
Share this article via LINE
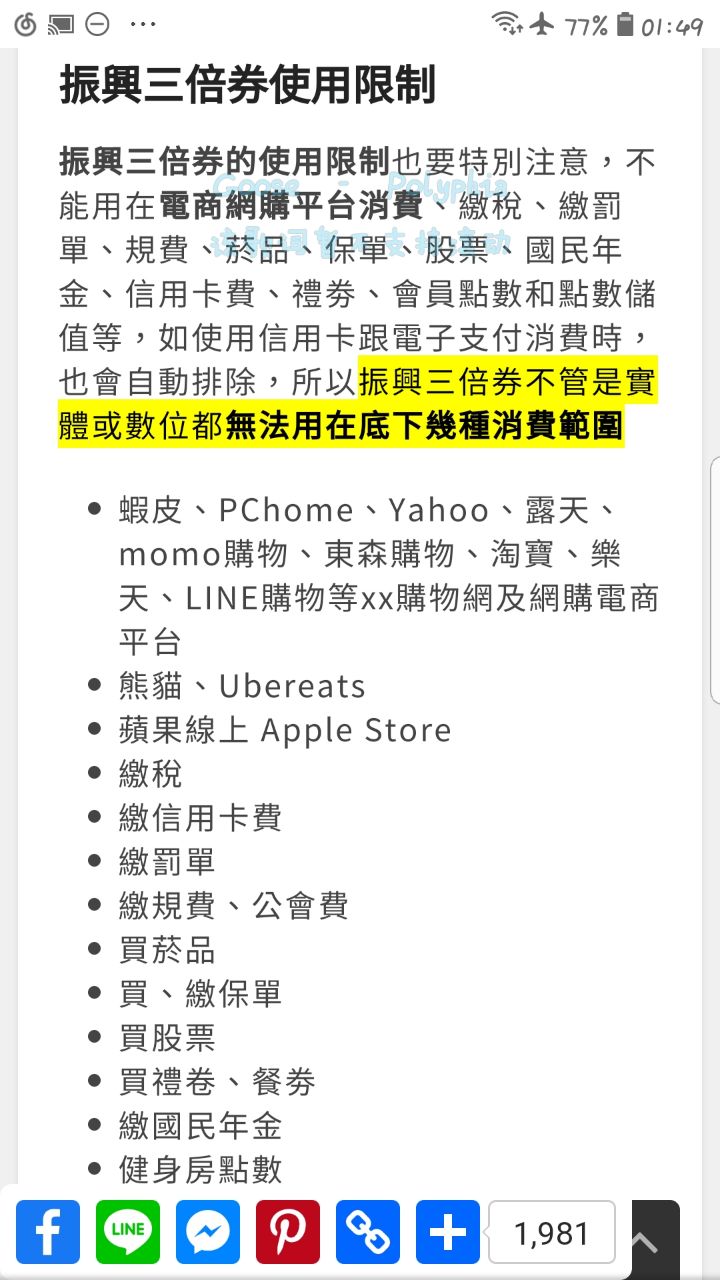(x=128, y=1232)
